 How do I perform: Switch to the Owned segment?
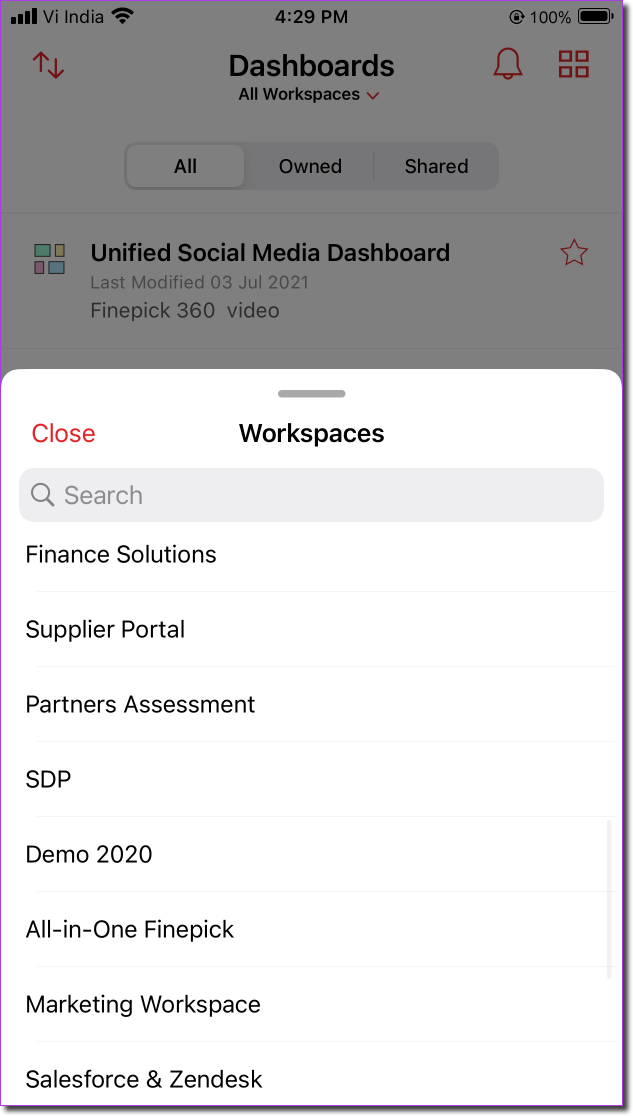[x=310, y=167]
